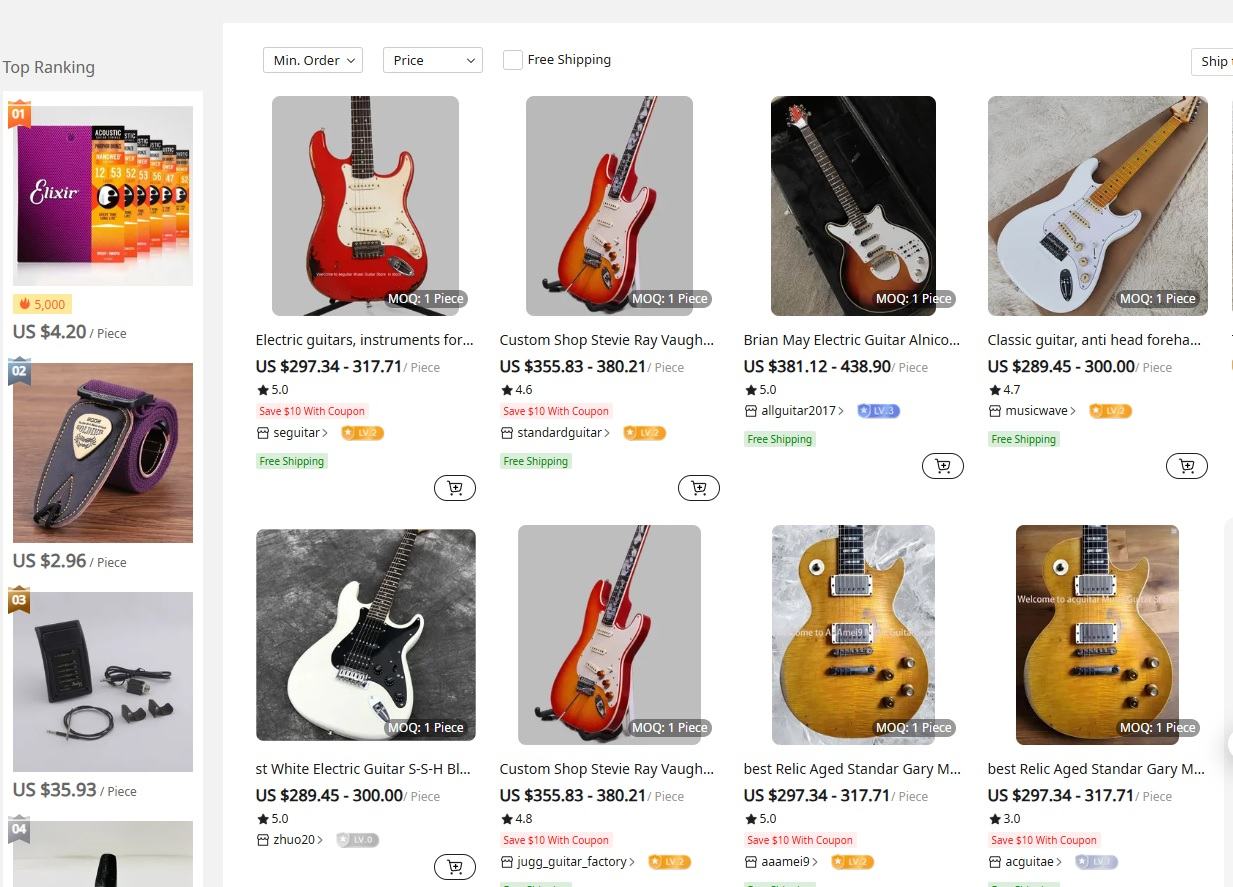Viewport: 1233px width, 887px height.
Task: Open the st White Electric Guitar S-S-H listing
Action: click(x=363, y=769)
